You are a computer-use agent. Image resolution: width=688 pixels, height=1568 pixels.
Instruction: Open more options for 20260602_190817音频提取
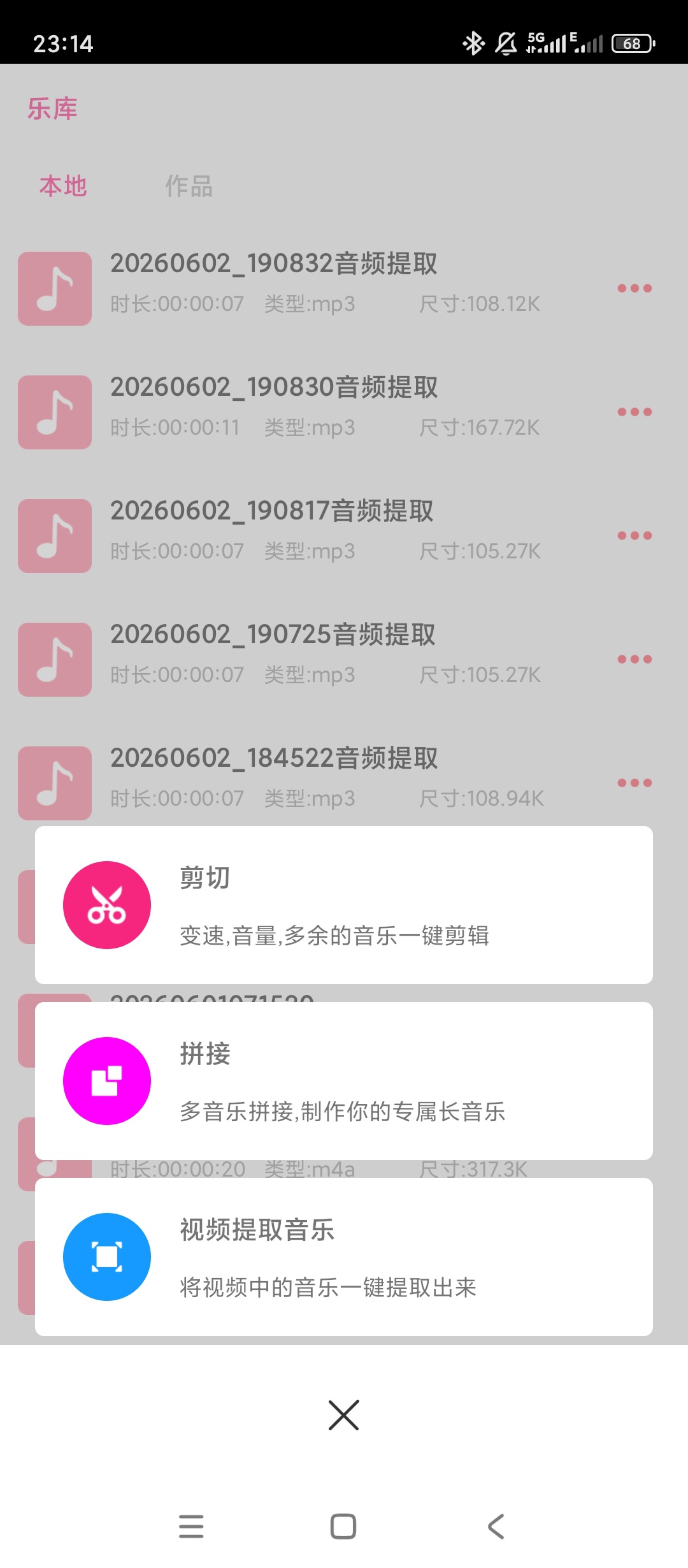pos(634,535)
